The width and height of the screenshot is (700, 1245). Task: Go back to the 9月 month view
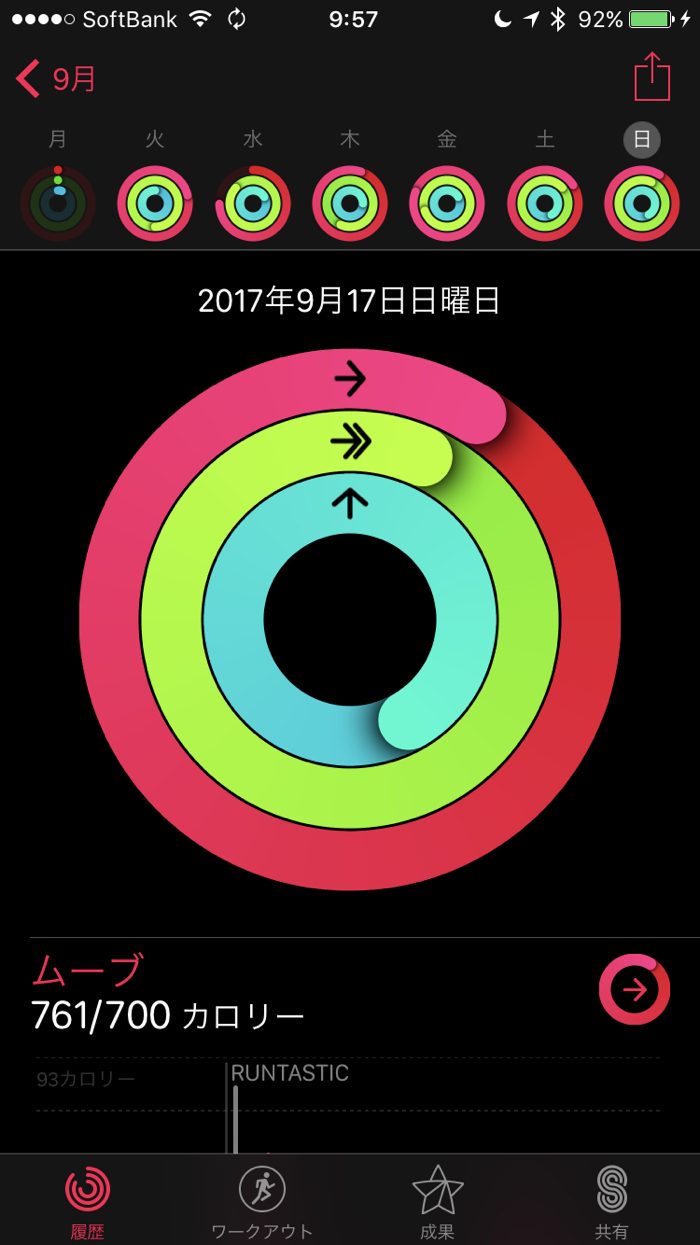(x=56, y=79)
